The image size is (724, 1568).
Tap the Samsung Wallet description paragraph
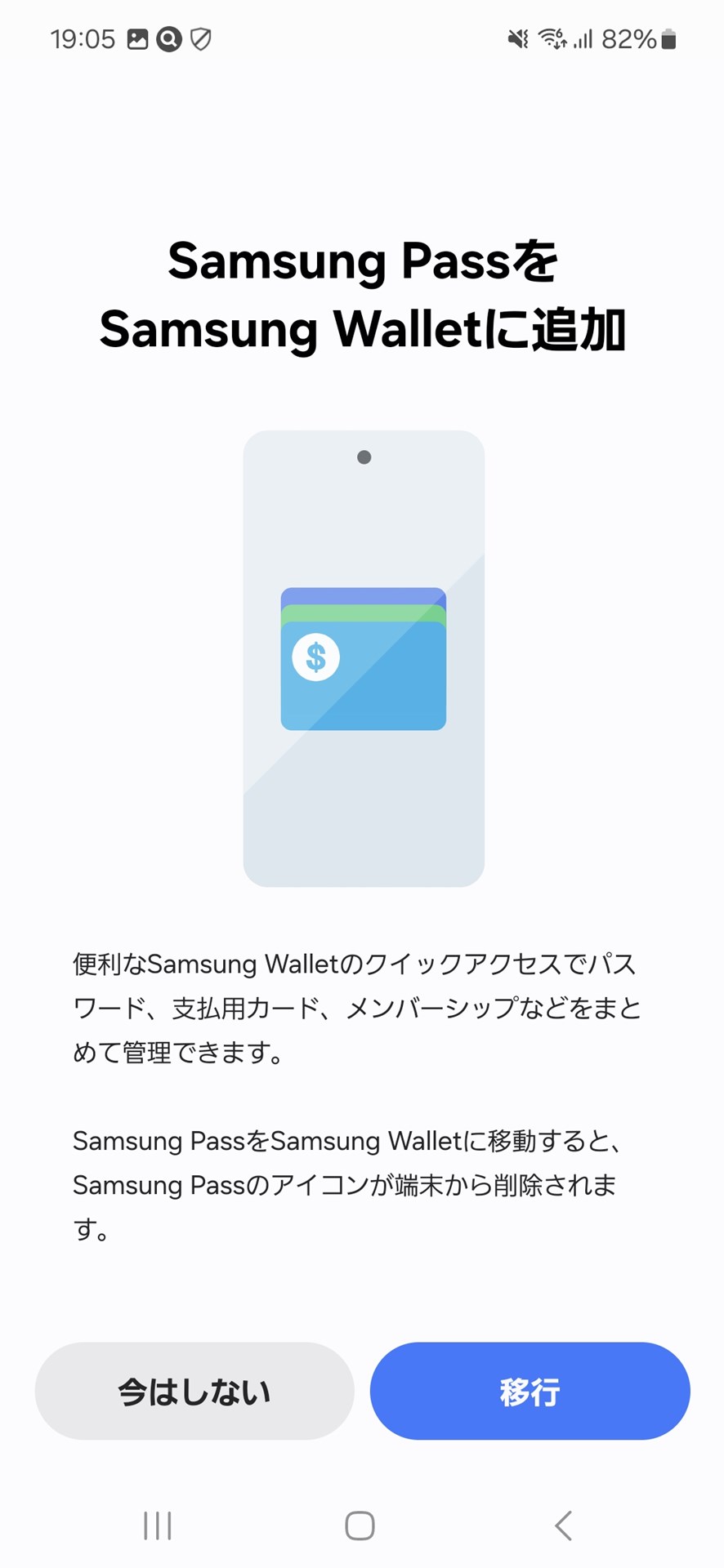360,1006
